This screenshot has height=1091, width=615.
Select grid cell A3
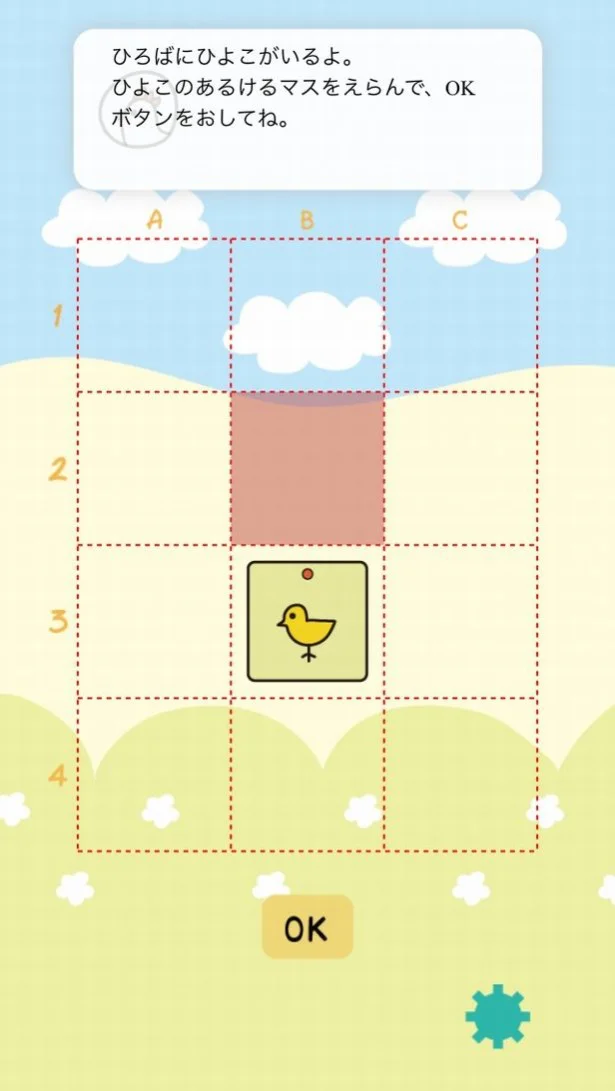click(x=154, y=621)
